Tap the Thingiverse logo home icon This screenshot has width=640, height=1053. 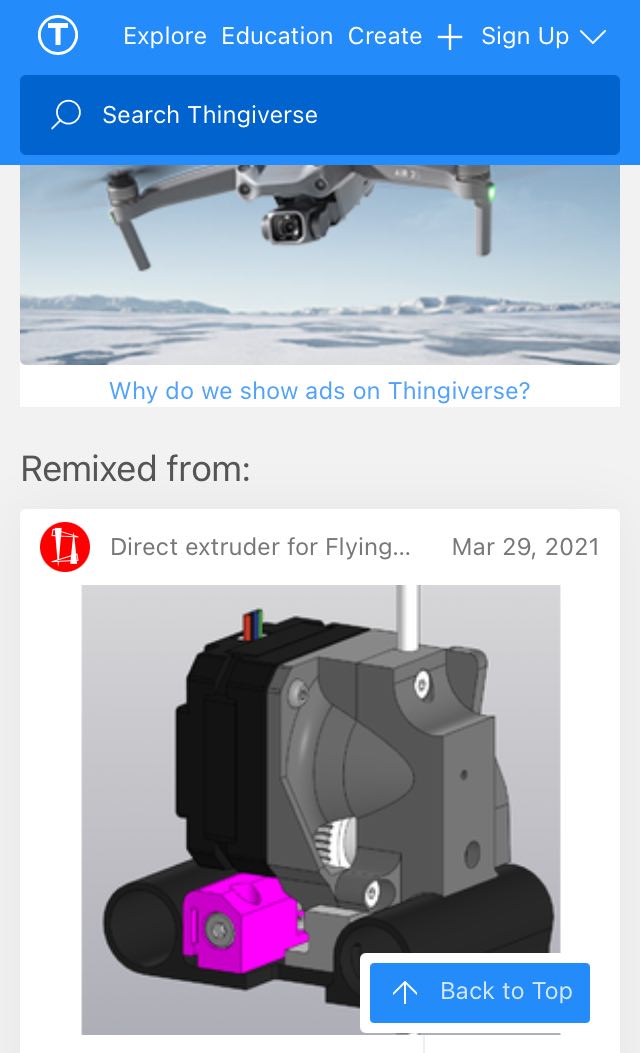point(58,35)
